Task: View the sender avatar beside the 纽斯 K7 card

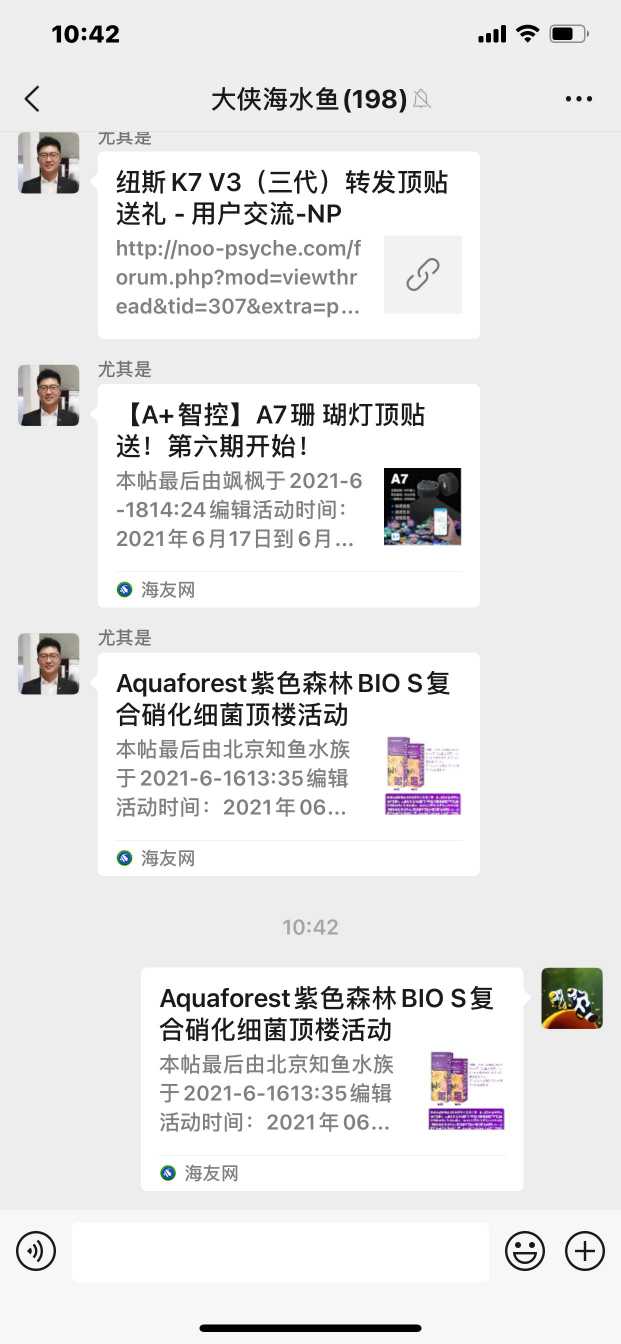Action: (49, 163)
